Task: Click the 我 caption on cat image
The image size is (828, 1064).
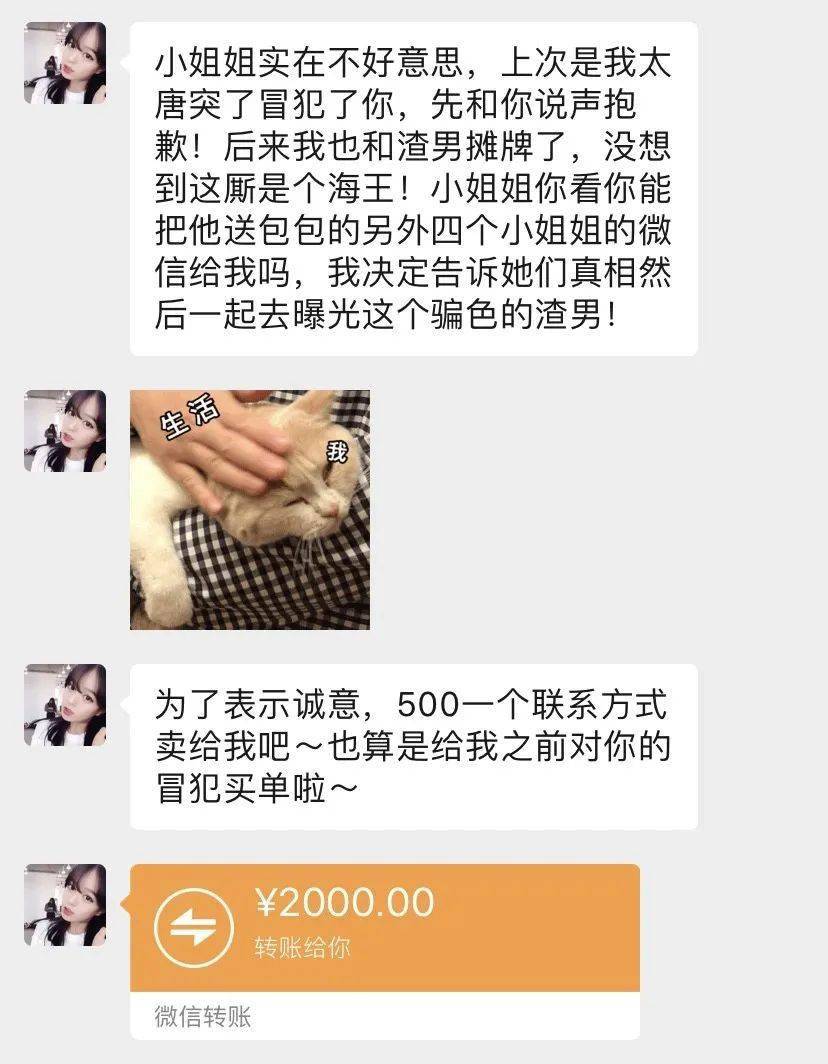Action: pos(336,452)
